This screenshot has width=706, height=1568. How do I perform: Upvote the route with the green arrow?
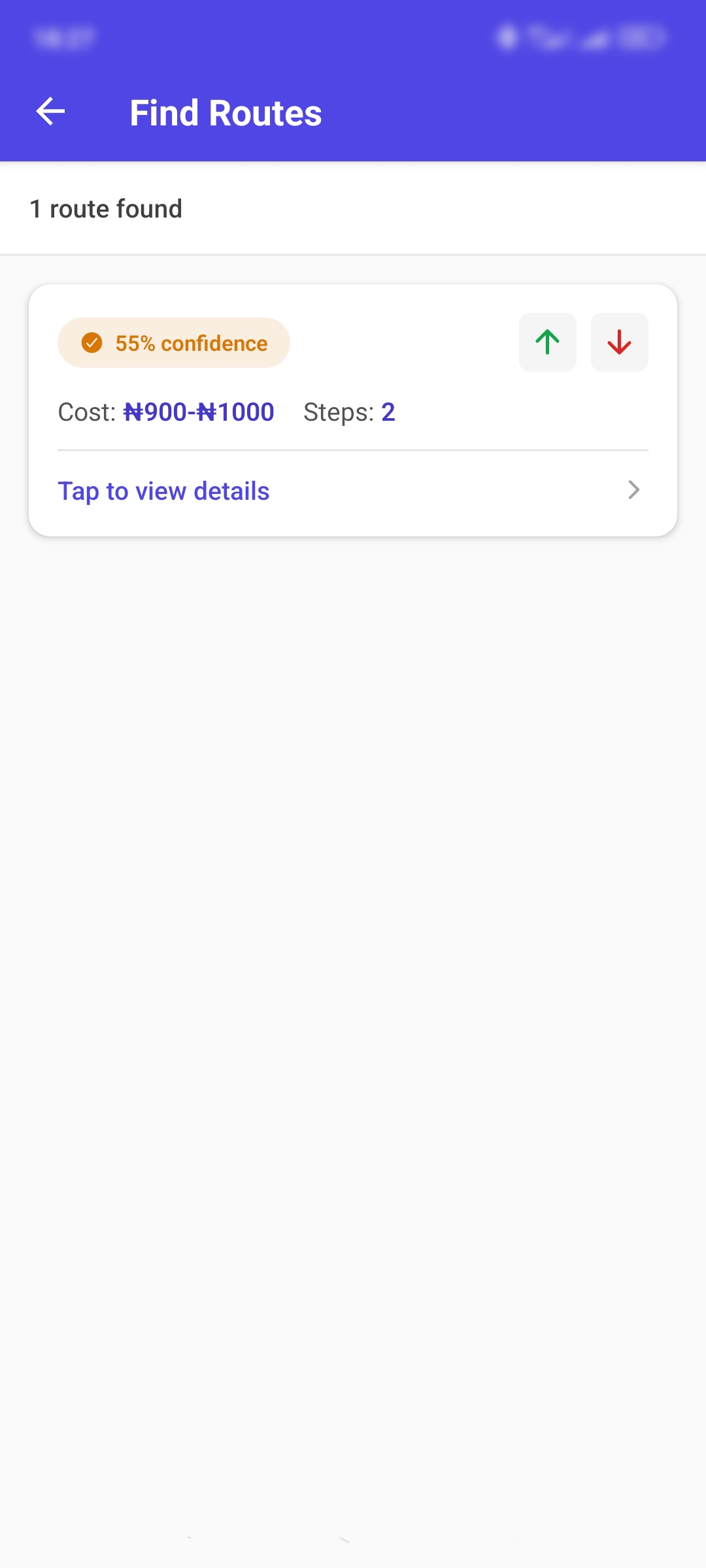pos(547,342)
